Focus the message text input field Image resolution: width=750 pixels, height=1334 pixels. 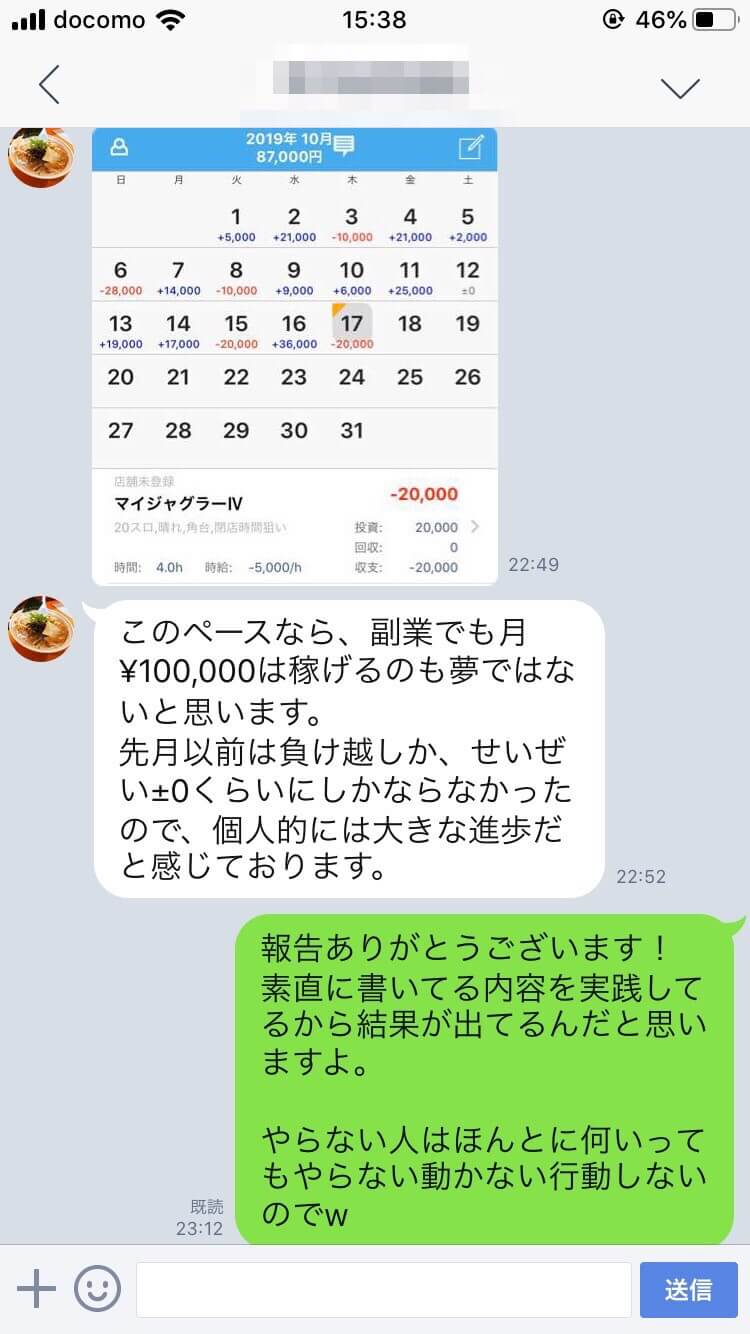click(x=383, y=1289)
